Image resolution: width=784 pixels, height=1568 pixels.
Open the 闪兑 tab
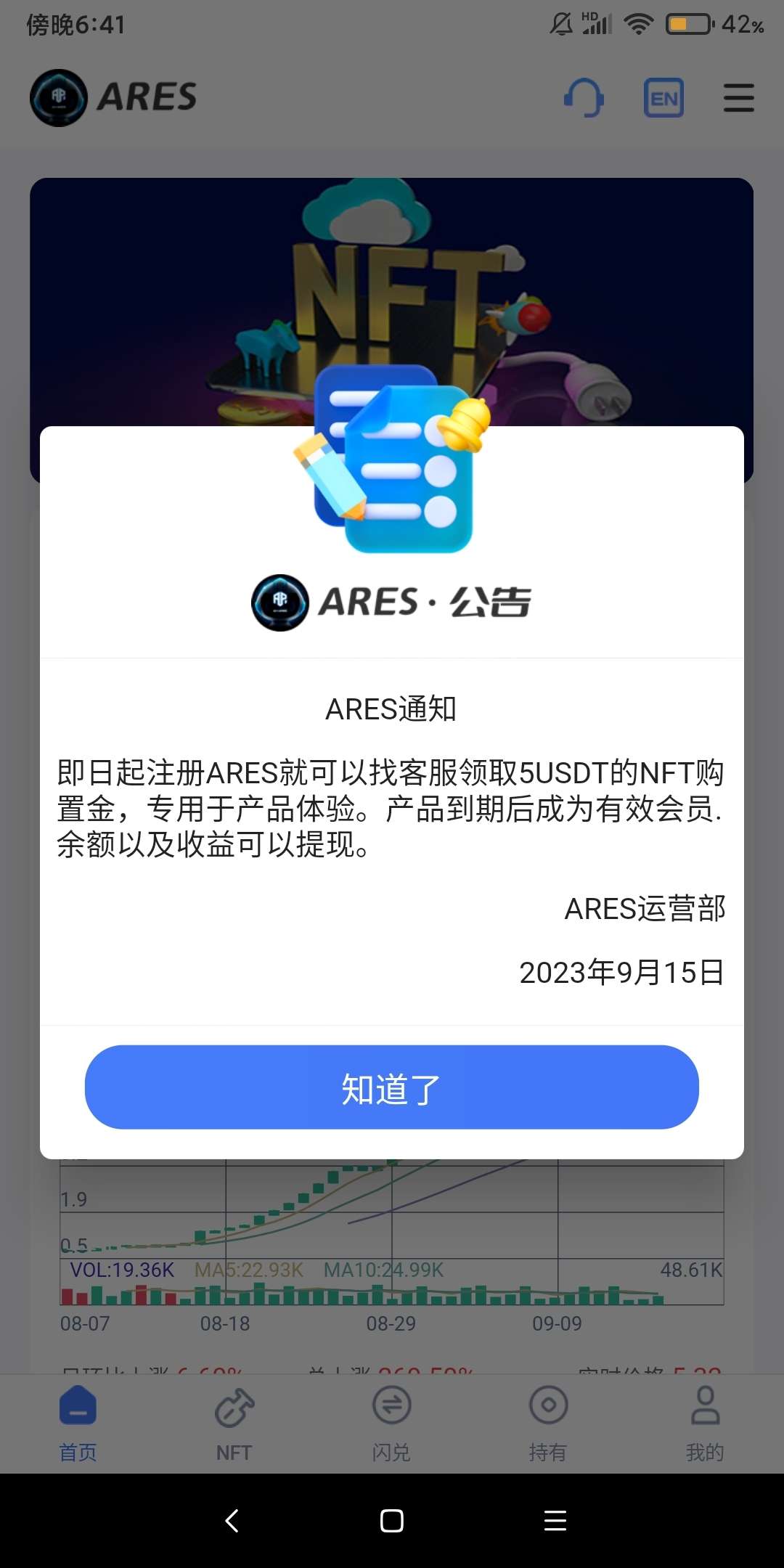click(x=391, y=1423)
